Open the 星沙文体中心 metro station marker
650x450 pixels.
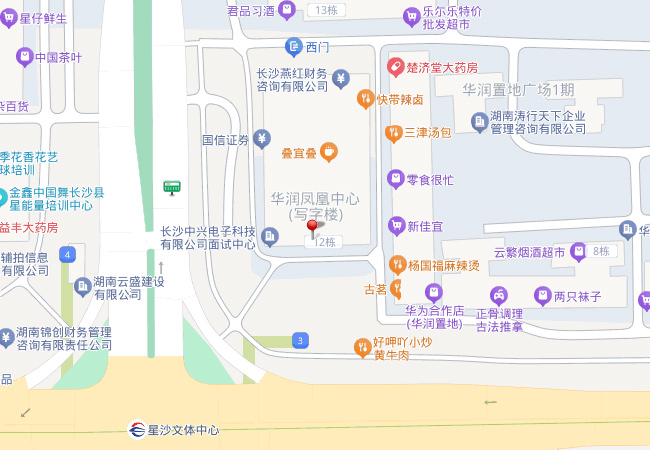pos(137,430)
